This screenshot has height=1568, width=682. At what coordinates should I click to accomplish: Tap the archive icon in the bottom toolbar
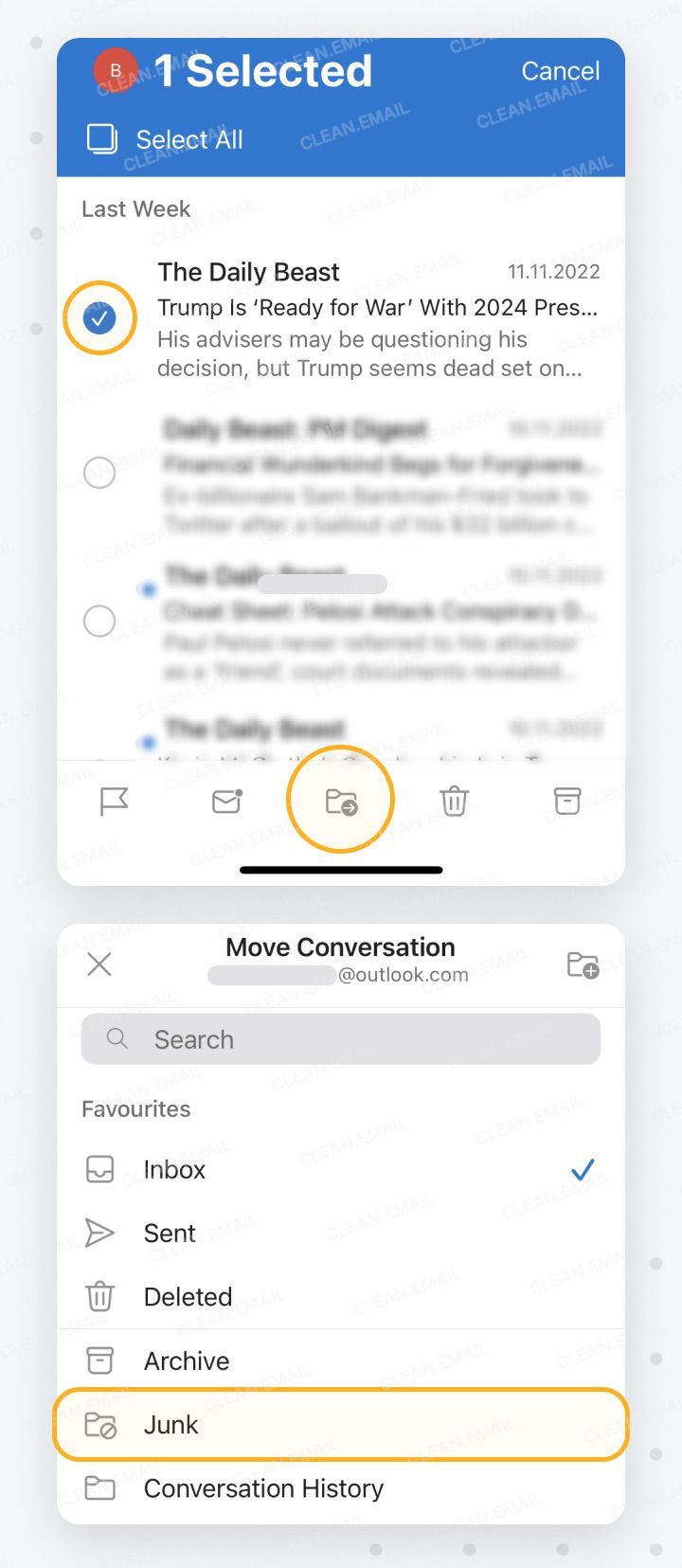coord(565,800)
